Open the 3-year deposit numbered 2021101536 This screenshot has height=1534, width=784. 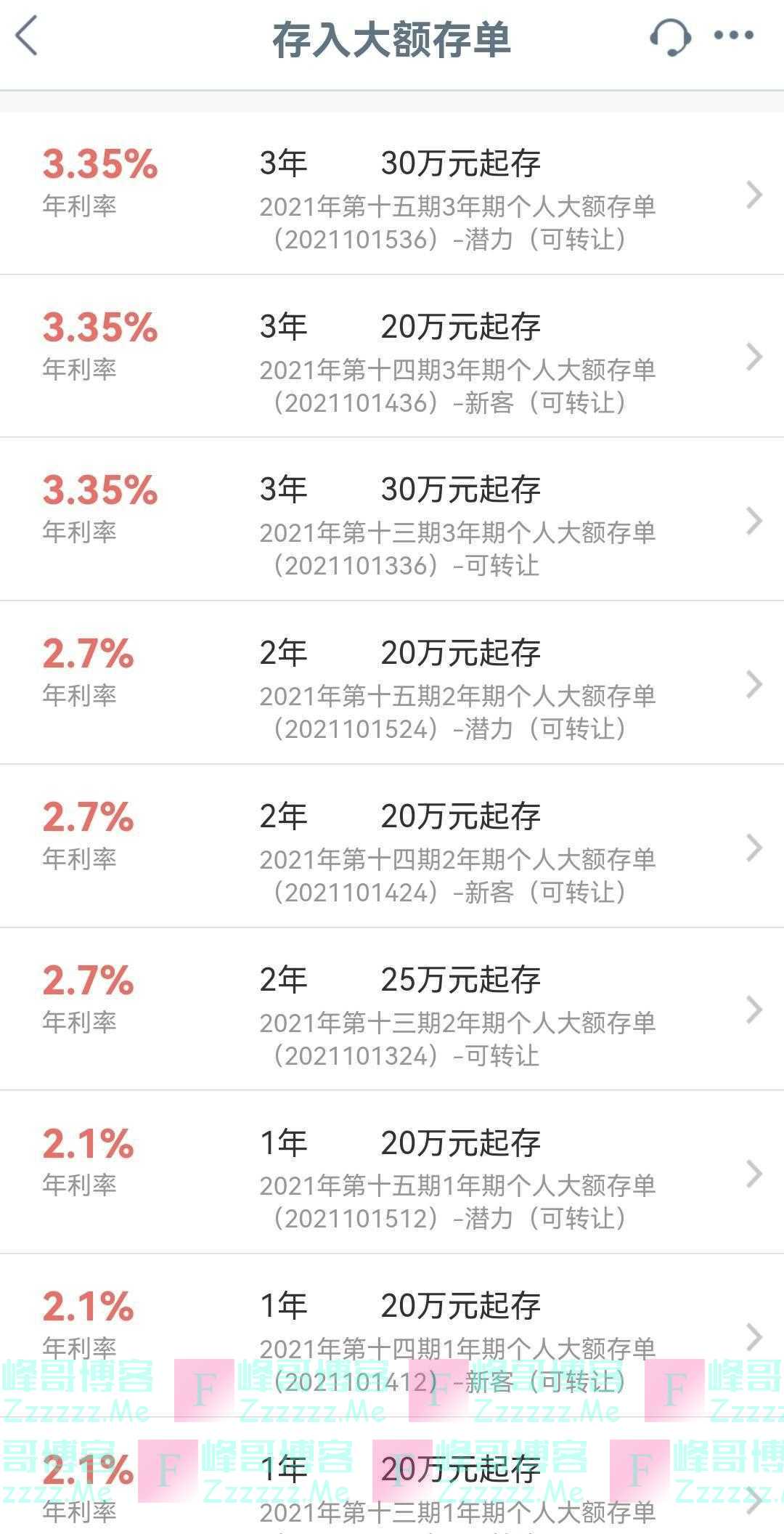pos(392,195)
